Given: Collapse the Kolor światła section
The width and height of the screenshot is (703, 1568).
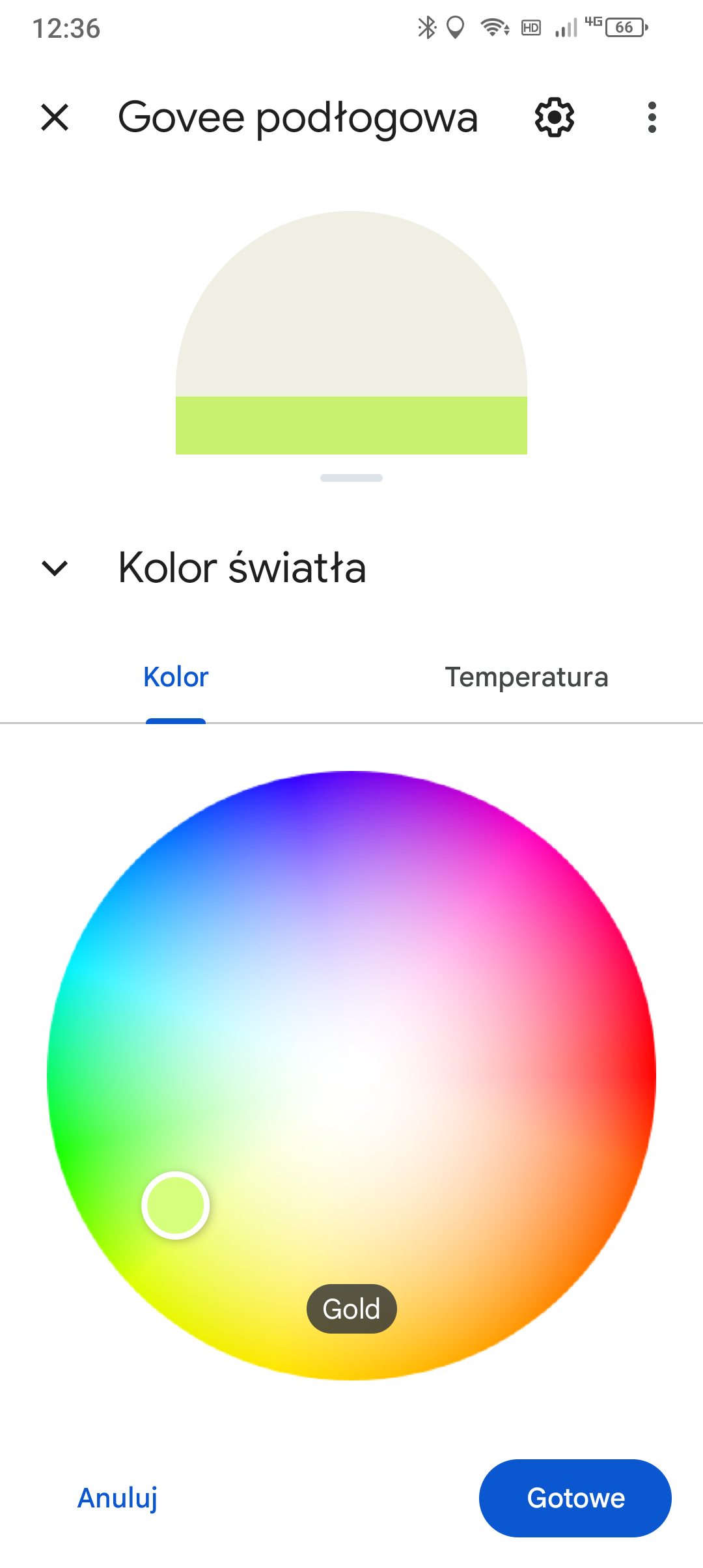Looking at the screenshot, I should click(x=55, y=568).
